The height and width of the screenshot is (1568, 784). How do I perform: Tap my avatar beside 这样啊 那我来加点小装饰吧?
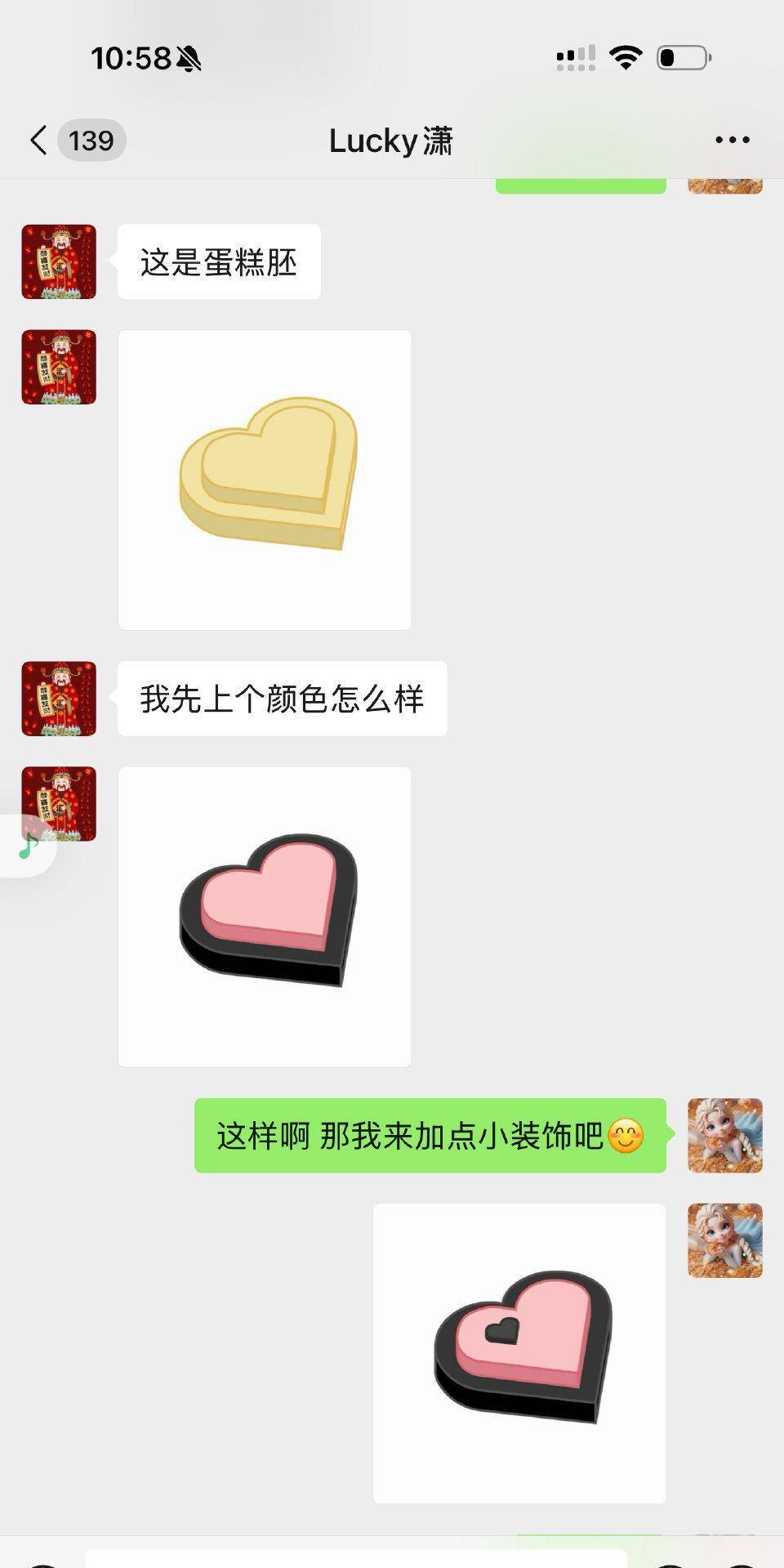[x=724, y=1135]
